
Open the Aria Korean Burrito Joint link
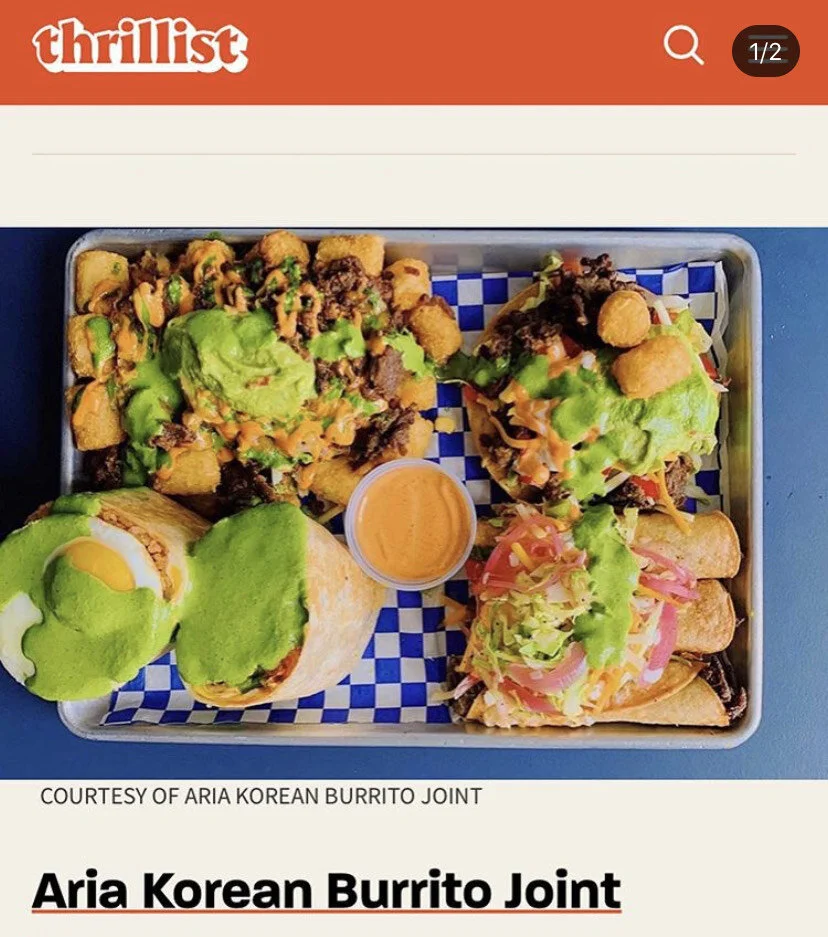(326, 891)
